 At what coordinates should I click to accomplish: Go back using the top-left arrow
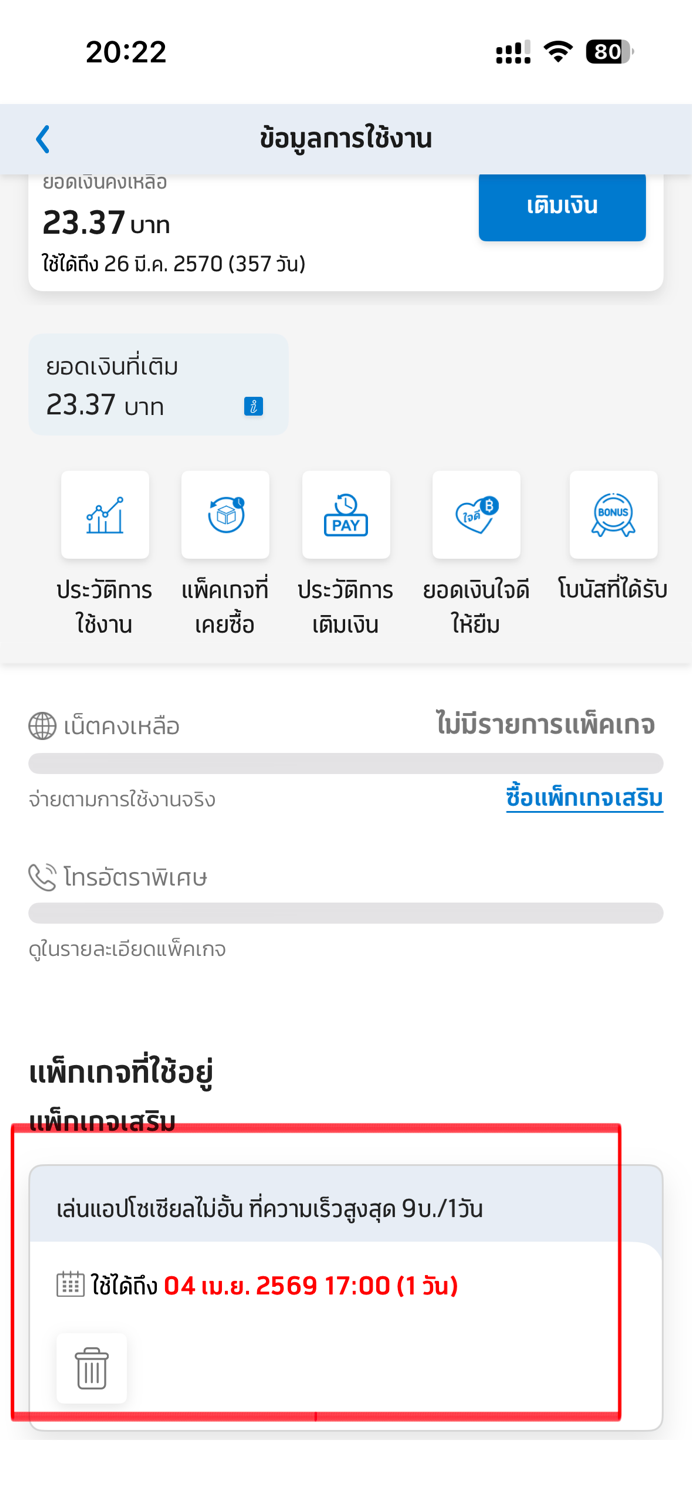43,139
